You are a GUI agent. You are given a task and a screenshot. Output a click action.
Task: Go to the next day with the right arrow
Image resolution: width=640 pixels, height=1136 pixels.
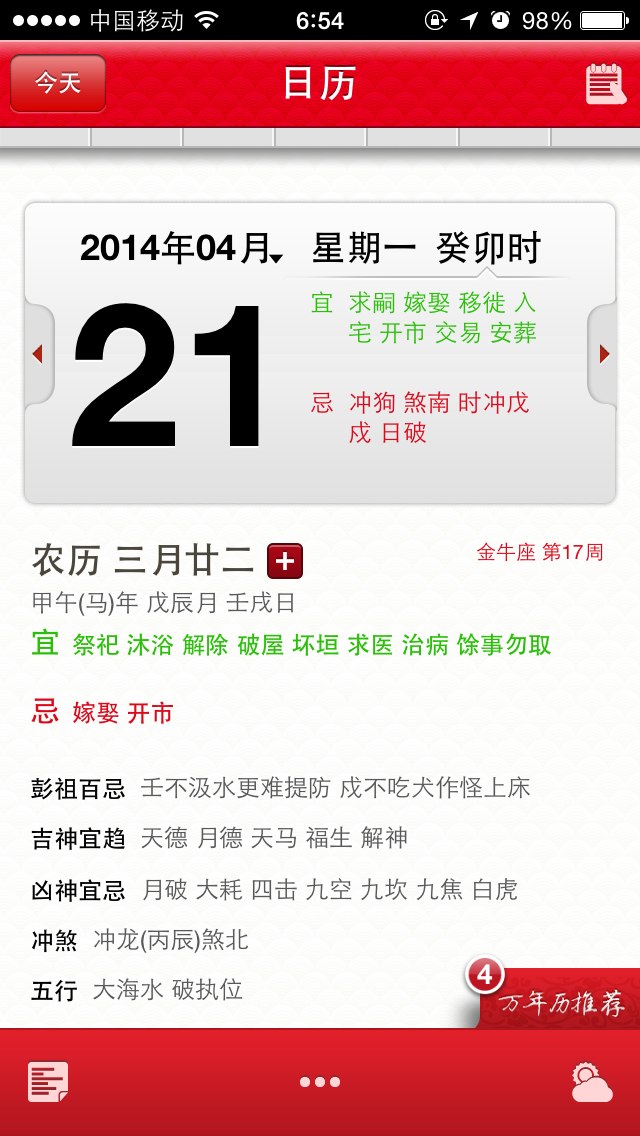[604, 354]
